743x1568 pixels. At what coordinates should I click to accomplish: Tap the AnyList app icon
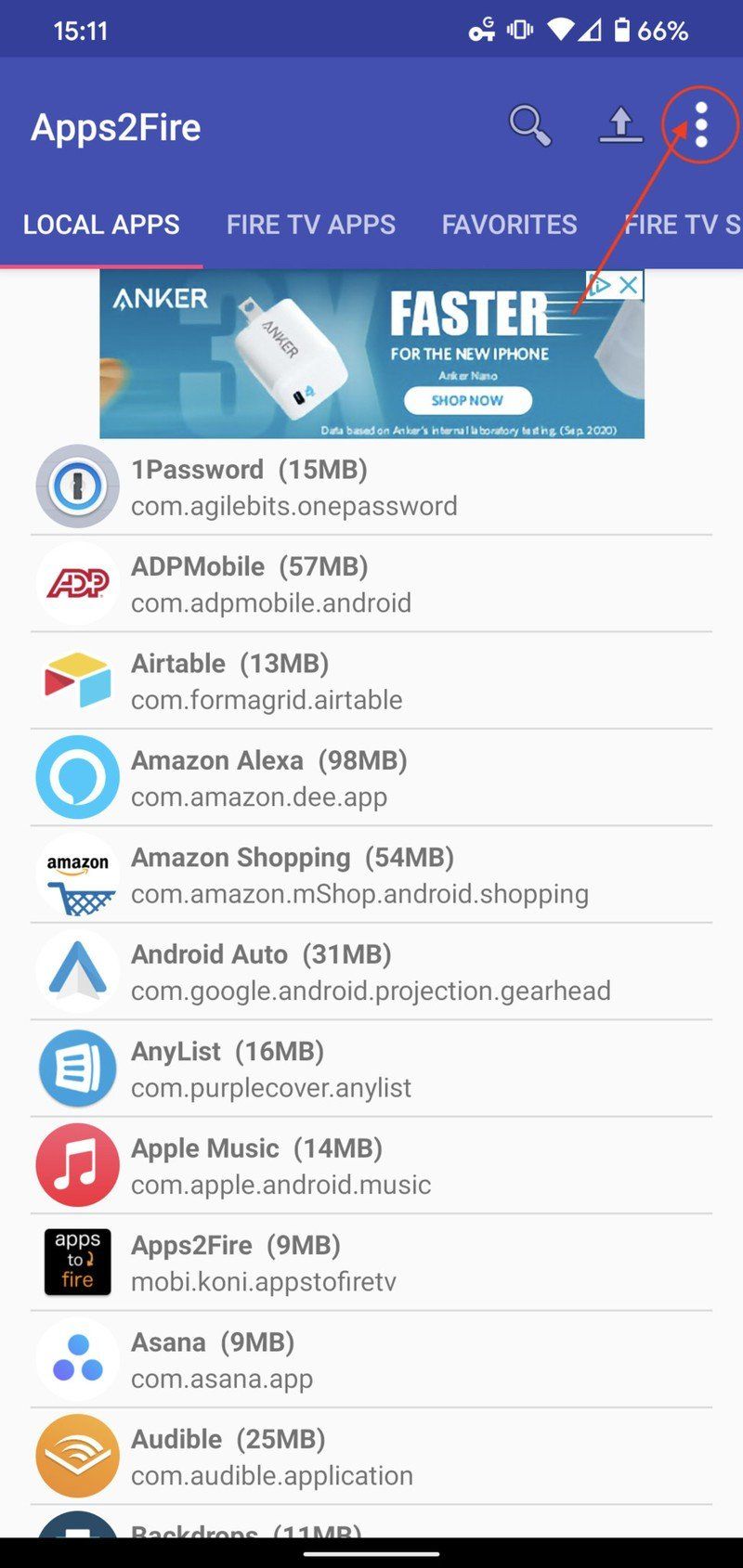coord(77,1068)
